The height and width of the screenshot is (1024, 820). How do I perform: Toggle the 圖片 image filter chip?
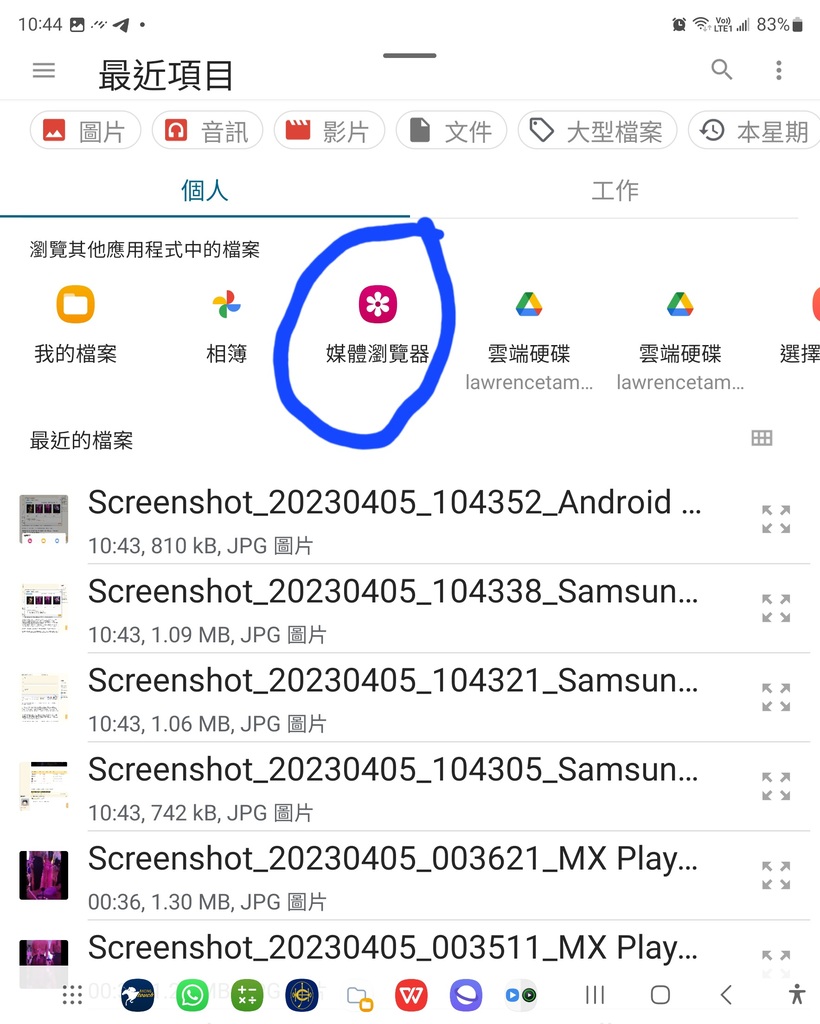pos(85,130)
